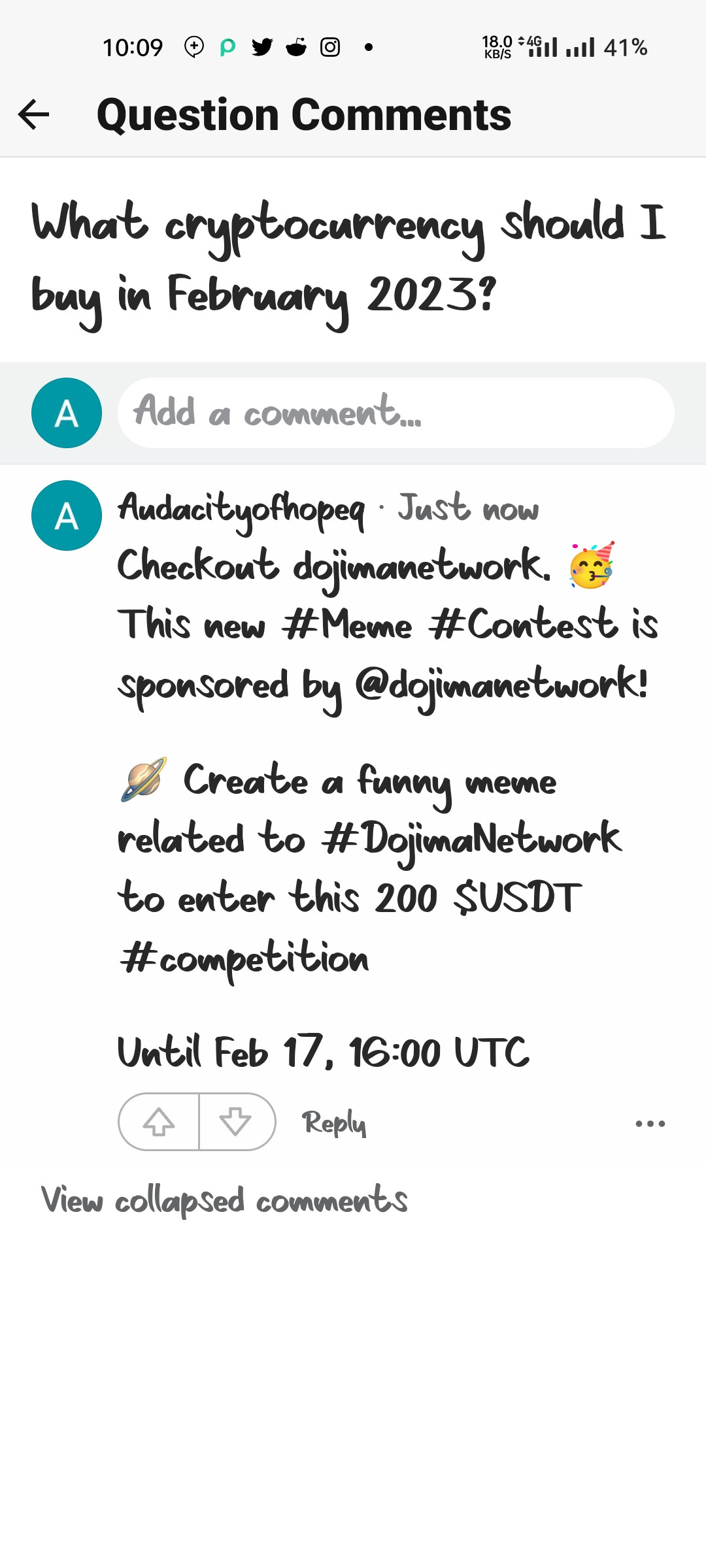Screen dimensions: 706x1568
Task: Expand View collapsed comments
Action: tap(224, 1201)
